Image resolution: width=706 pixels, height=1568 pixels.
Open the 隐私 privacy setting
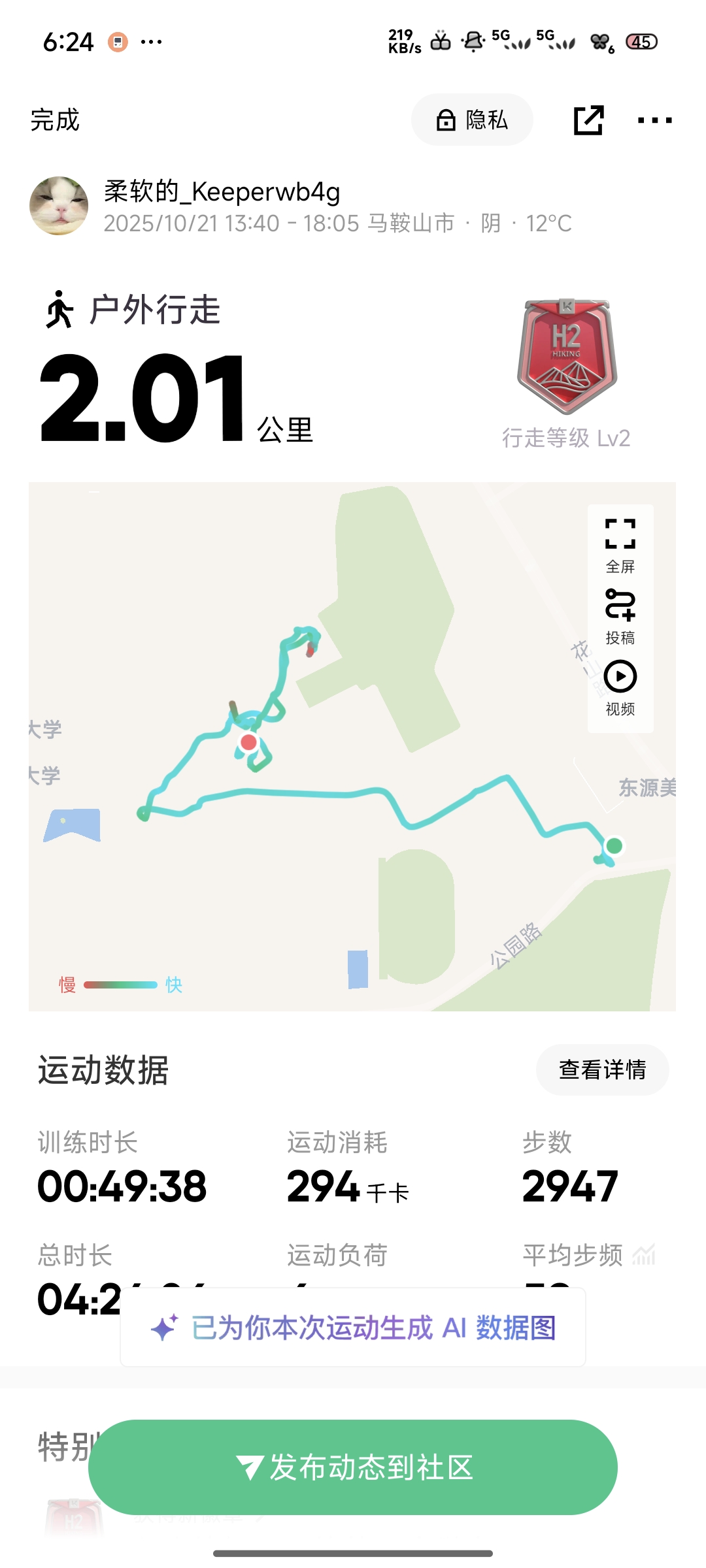pos(472,120)
